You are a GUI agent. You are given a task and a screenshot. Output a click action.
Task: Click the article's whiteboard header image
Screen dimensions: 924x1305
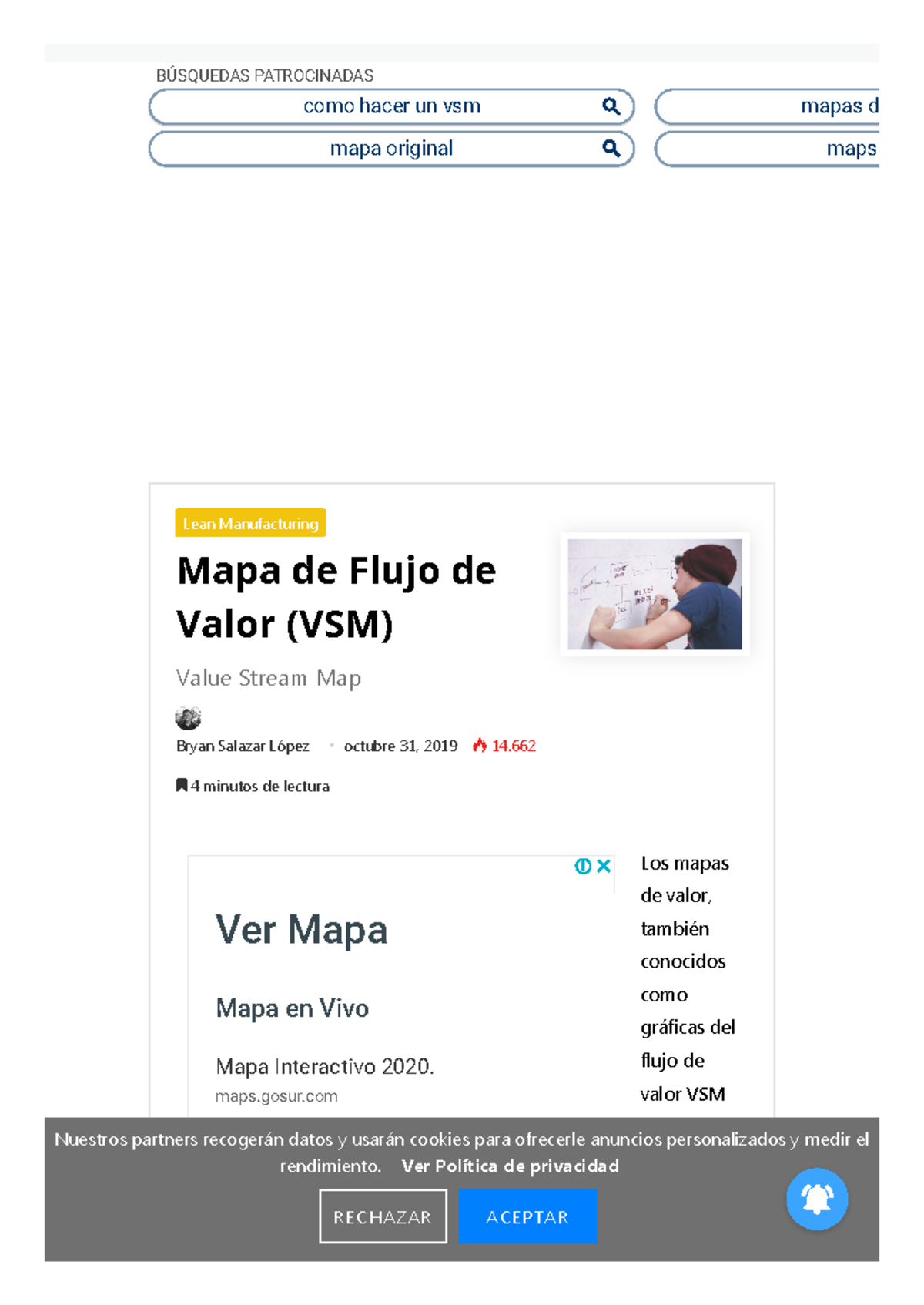(x=654, y=594)
